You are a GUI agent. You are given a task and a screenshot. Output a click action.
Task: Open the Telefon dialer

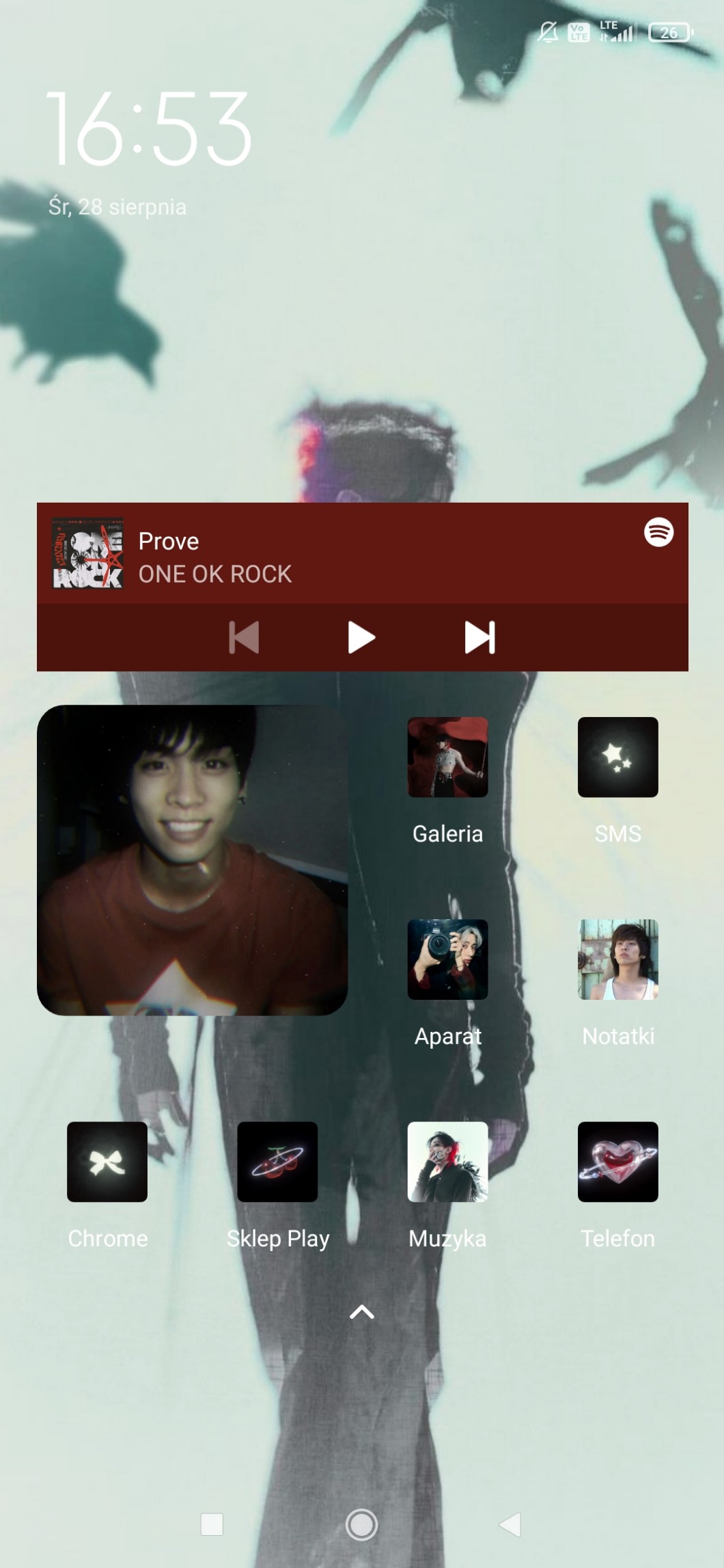[x=617, y=1162]
